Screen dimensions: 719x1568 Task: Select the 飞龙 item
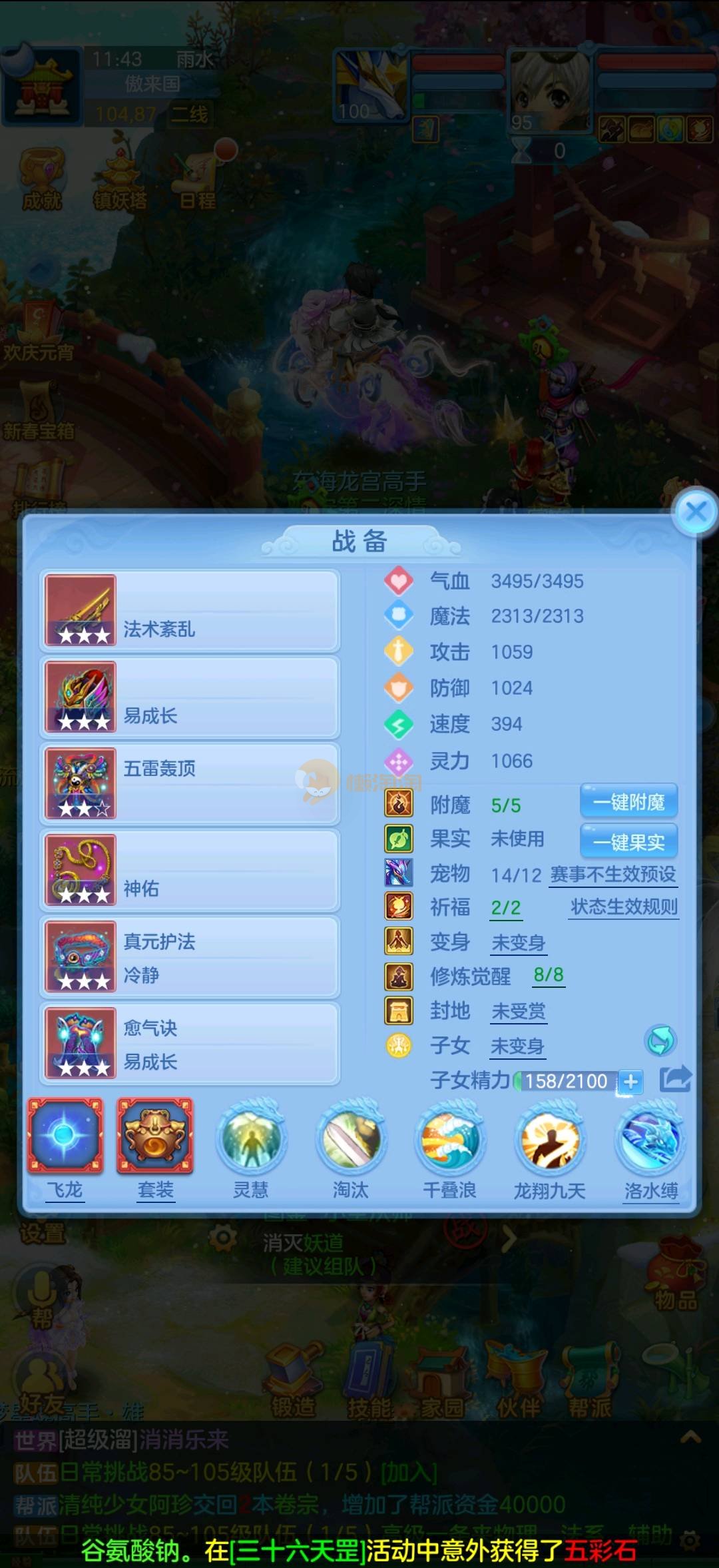click(65, 1136)
